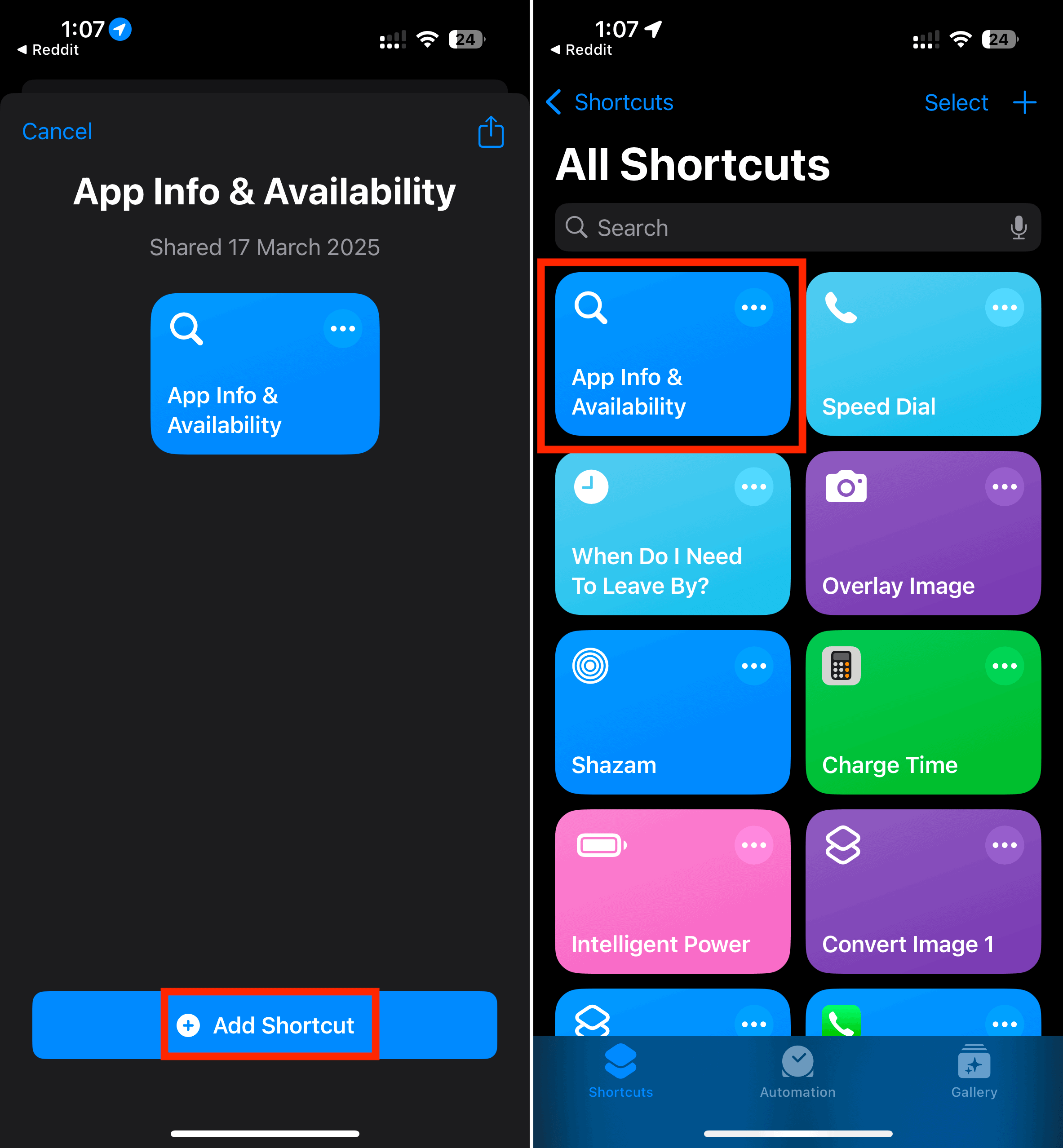Edit Charge Time via its three dots
The width and height of the screenshot is (1063, 1148).
coord(1004,666)
